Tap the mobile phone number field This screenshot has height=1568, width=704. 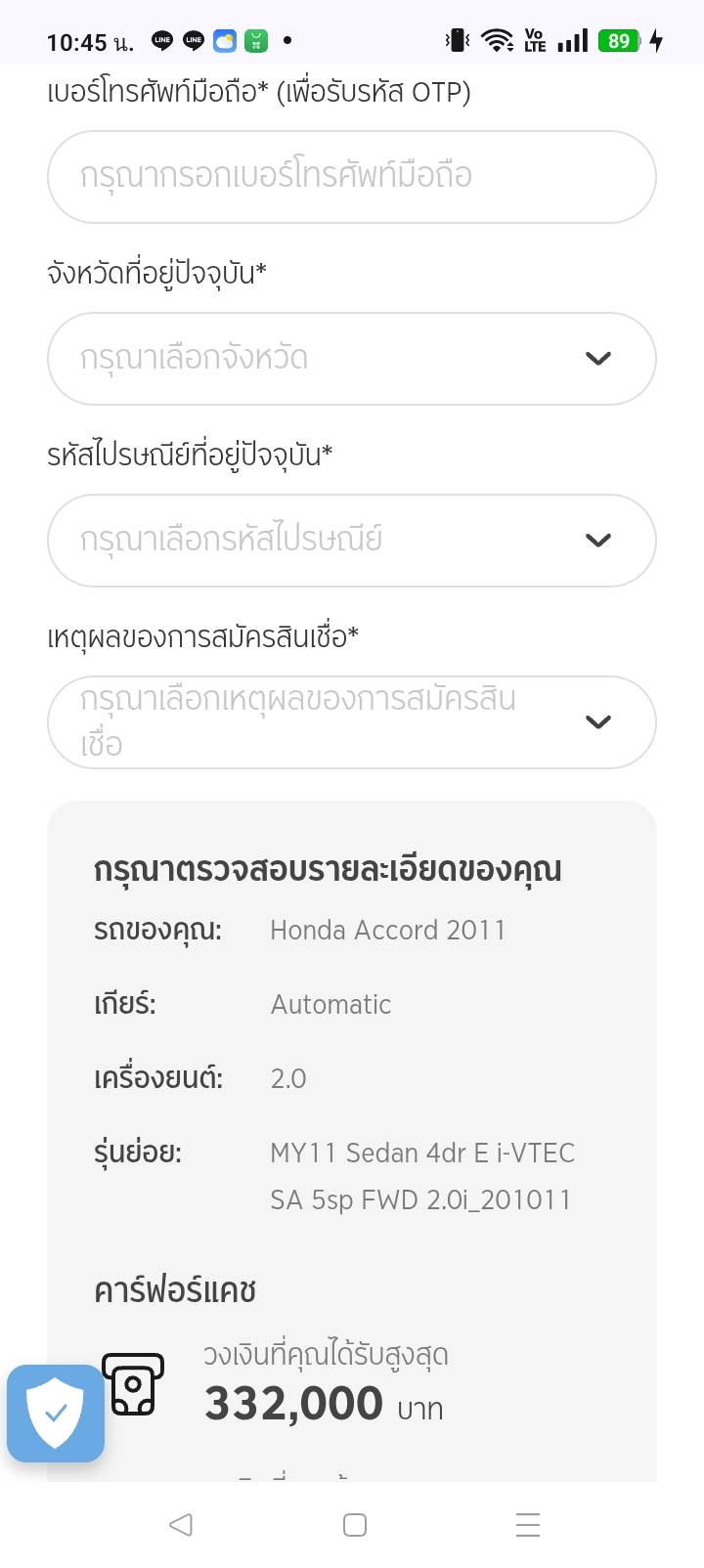[x=351, y=177]
